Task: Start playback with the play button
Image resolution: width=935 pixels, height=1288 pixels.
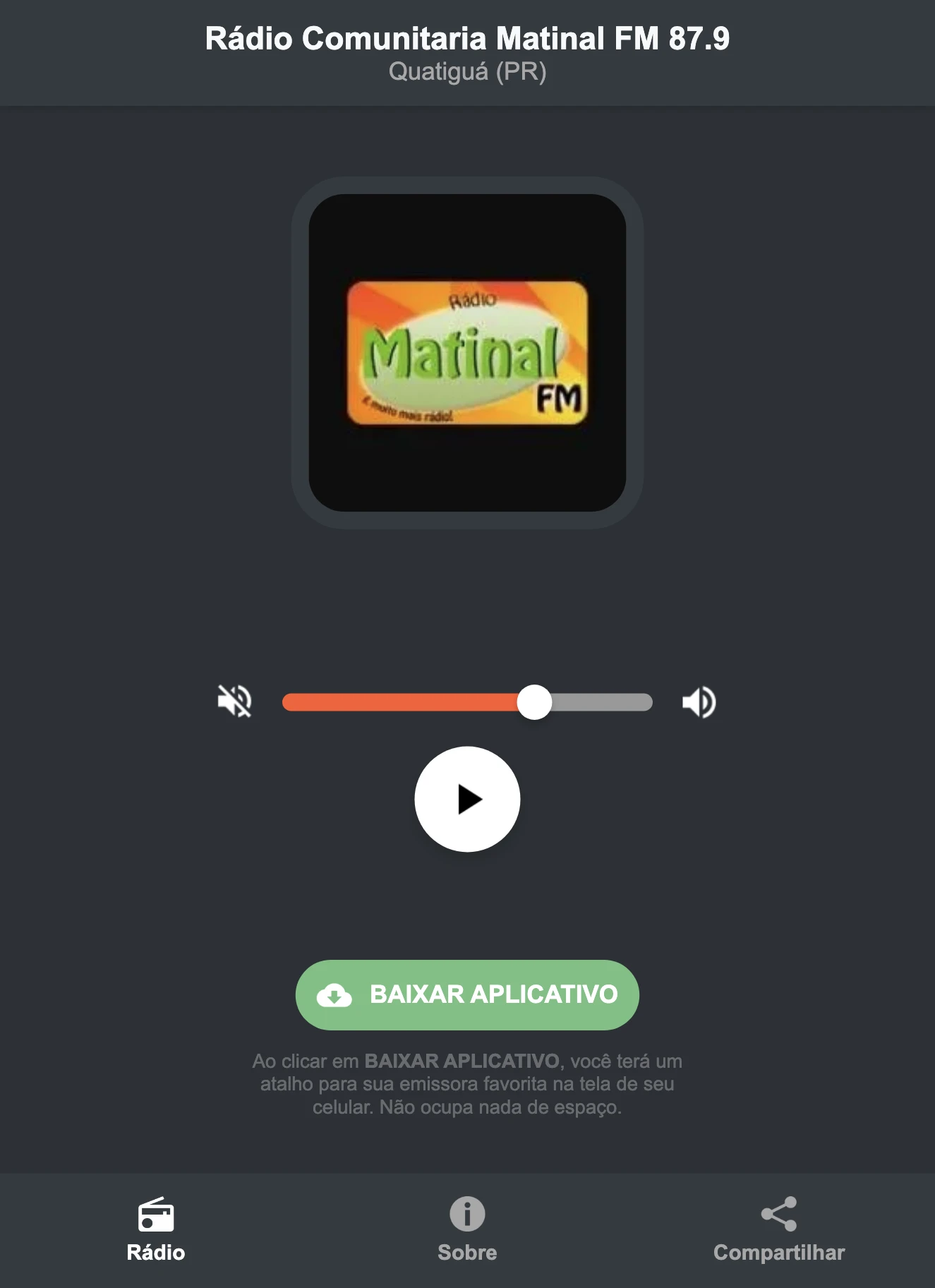Action: (466, 798)
